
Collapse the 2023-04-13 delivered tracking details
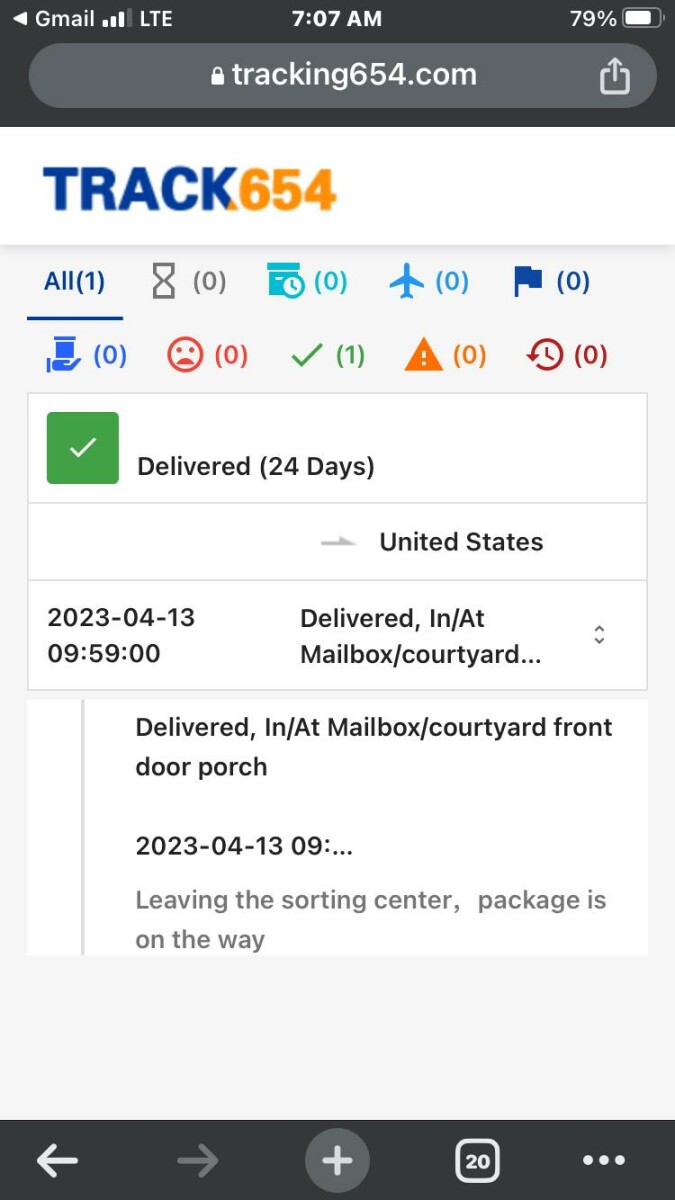[599, 635]
